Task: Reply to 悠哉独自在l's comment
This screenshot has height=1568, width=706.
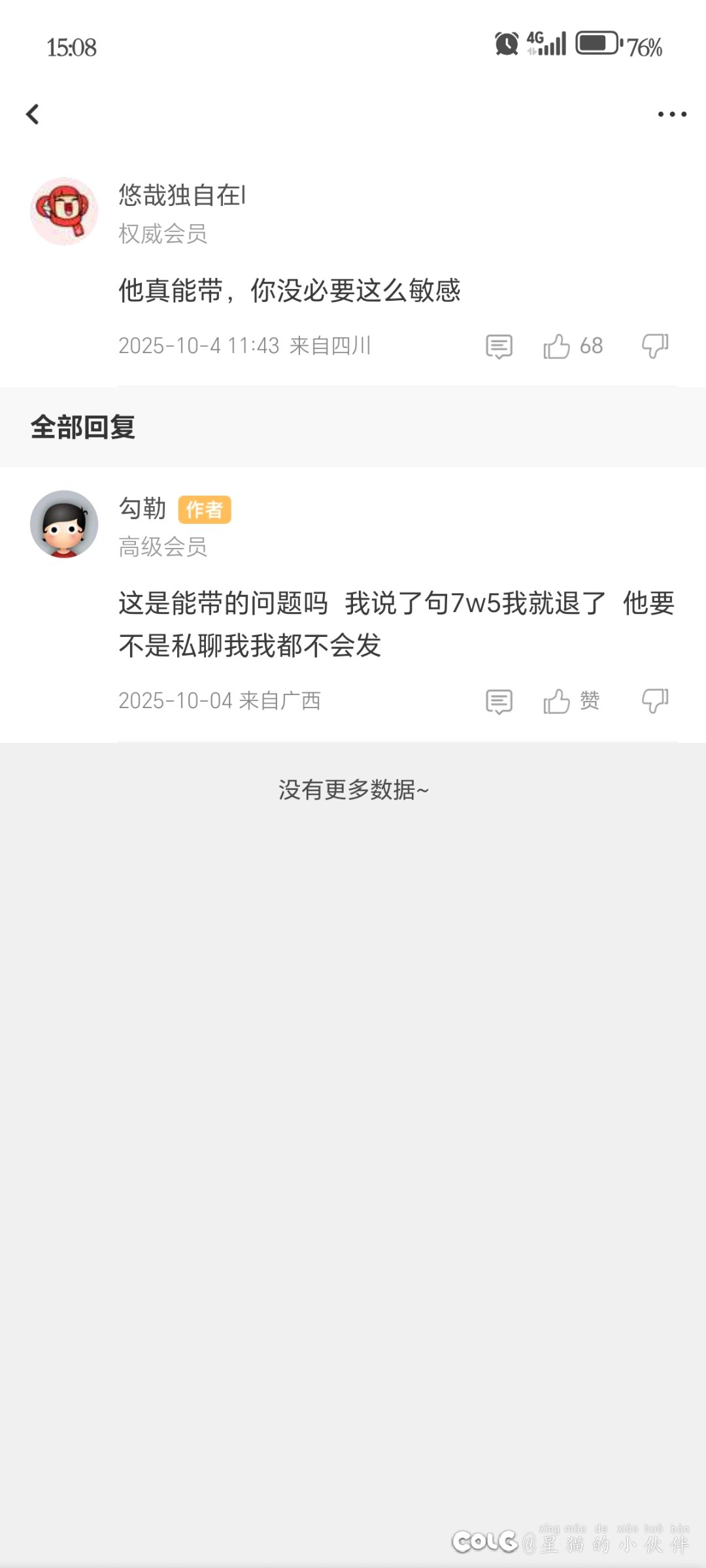Action: [x=499, y=346]
